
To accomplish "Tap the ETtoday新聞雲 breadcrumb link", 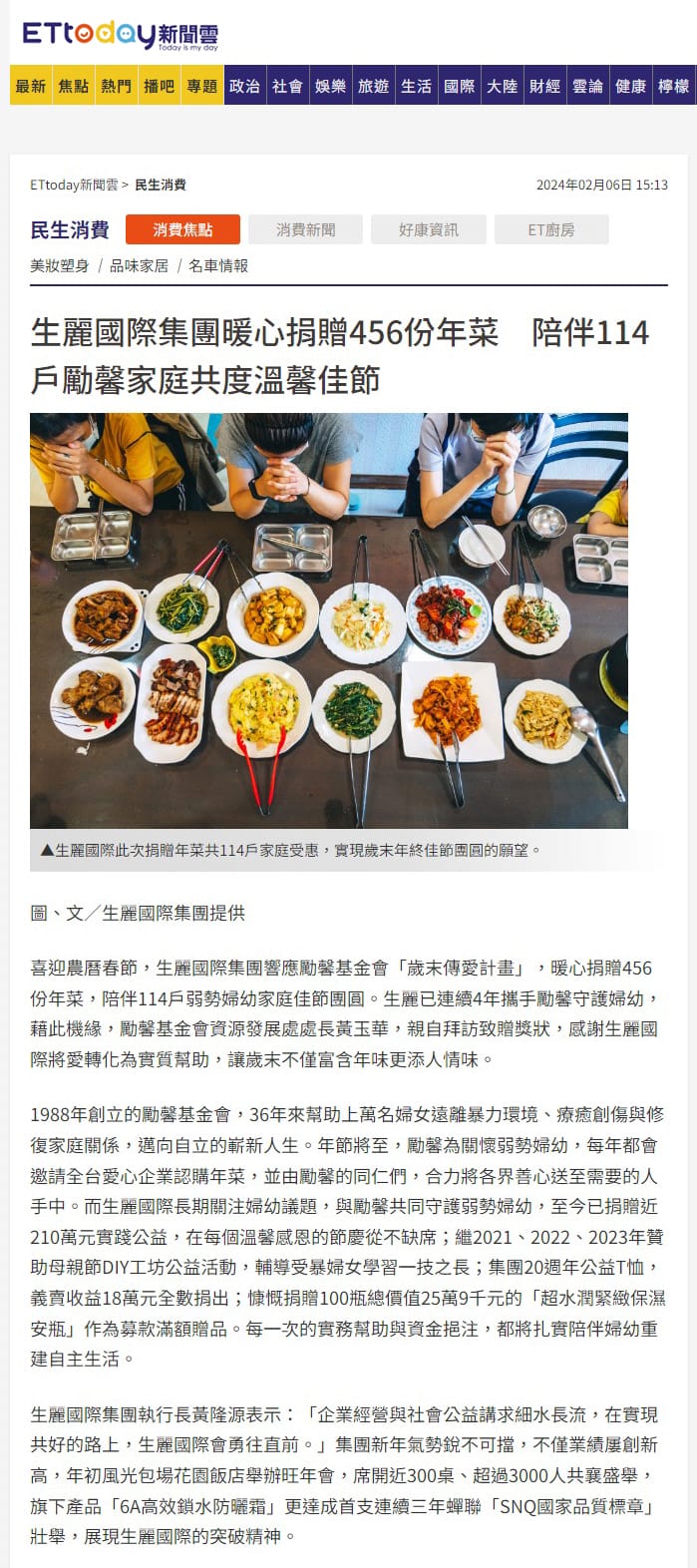I will pos(74,185).
